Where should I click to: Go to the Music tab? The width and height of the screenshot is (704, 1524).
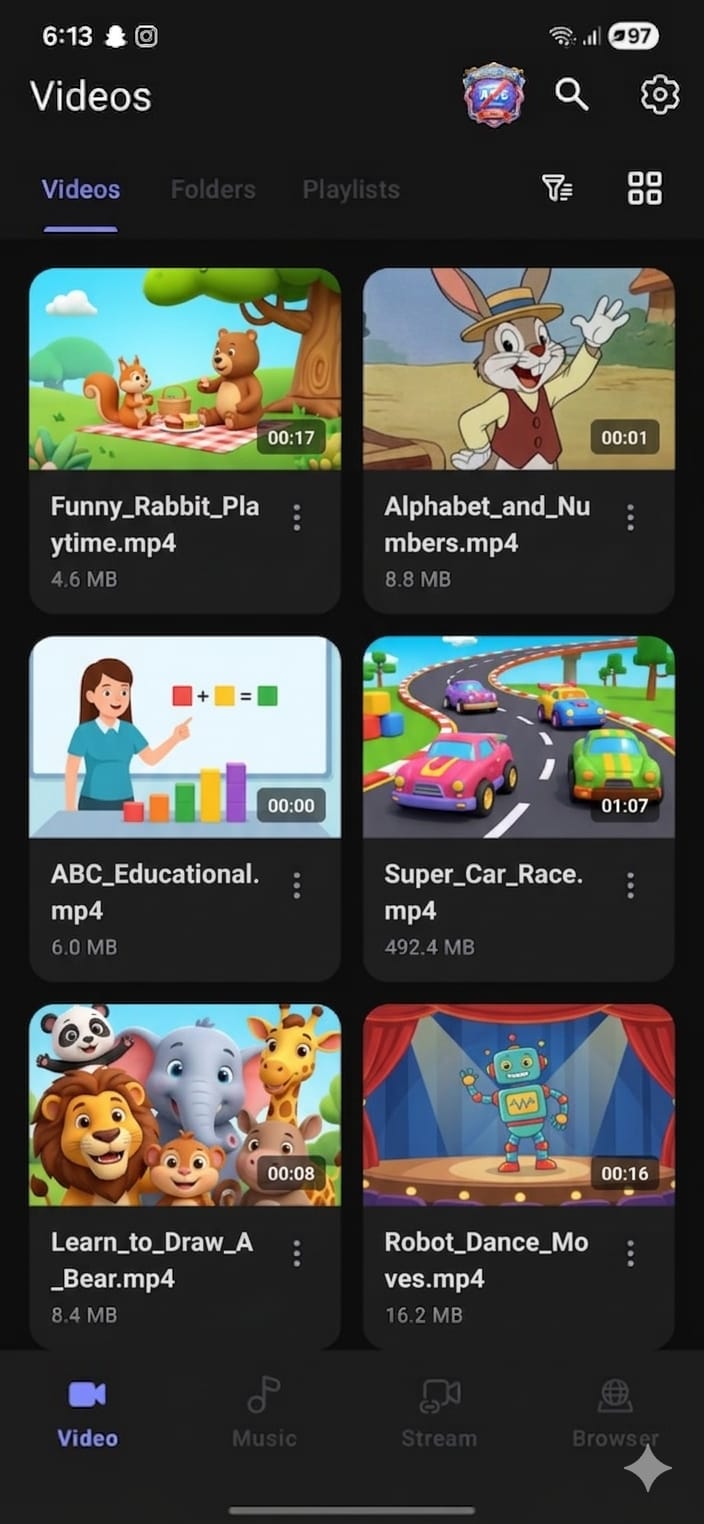[264, 1412]
